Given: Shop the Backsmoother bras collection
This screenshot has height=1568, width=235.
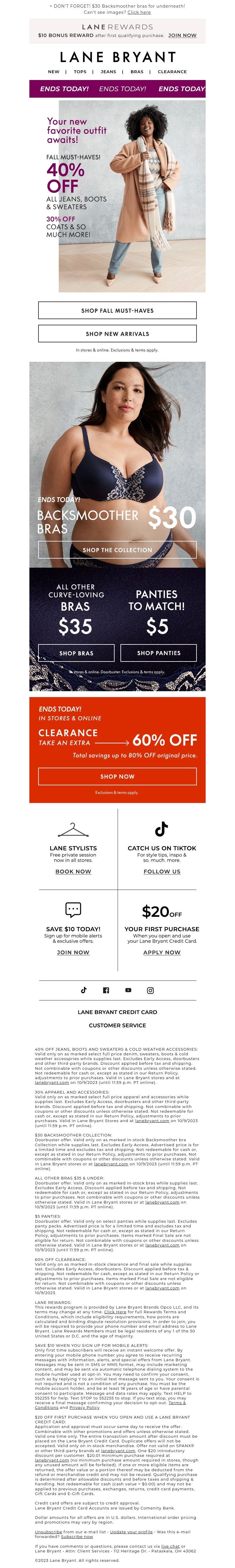Looking at the screenshot, I should [x=117, y=550].
